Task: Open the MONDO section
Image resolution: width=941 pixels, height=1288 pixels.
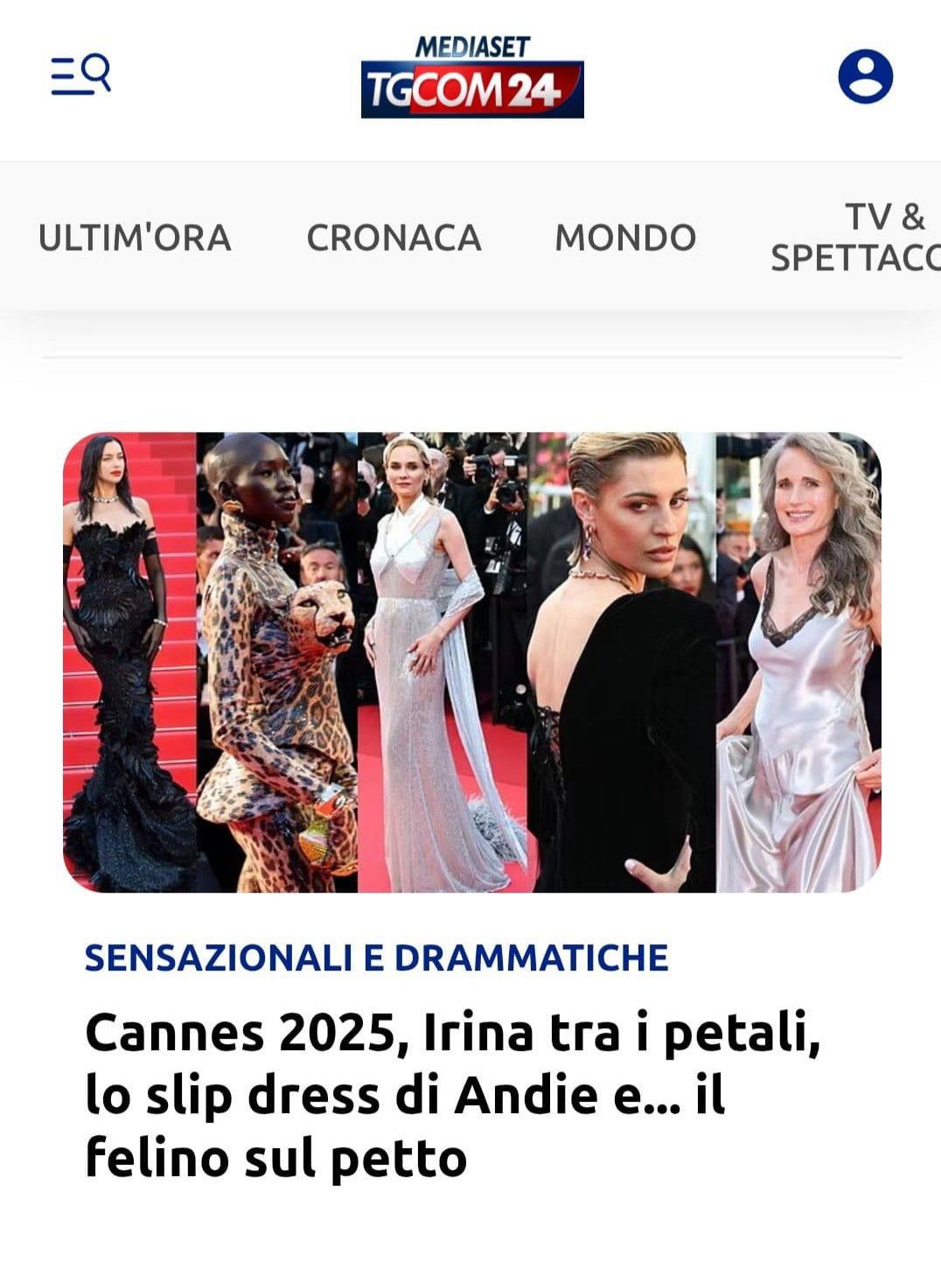Action: tap(625, 238)
